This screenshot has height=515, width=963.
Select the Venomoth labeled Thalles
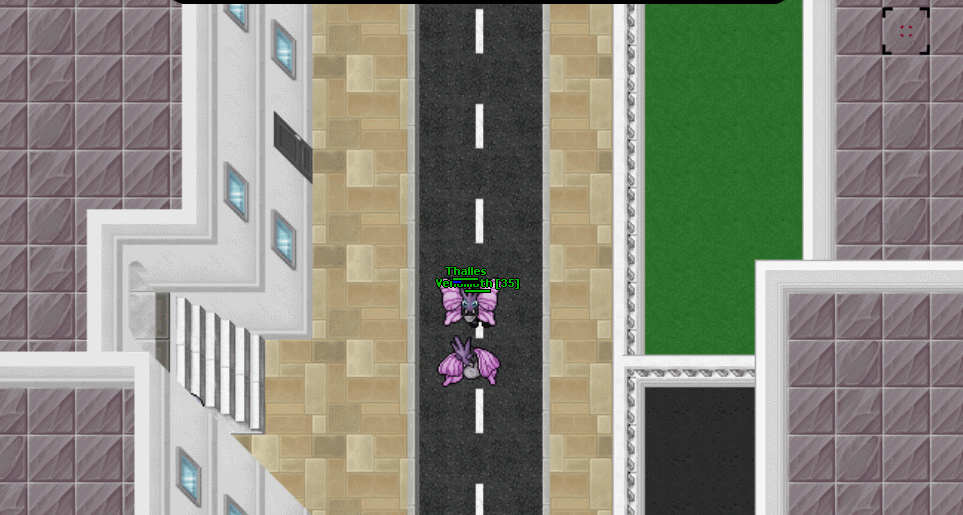point(468,306)
